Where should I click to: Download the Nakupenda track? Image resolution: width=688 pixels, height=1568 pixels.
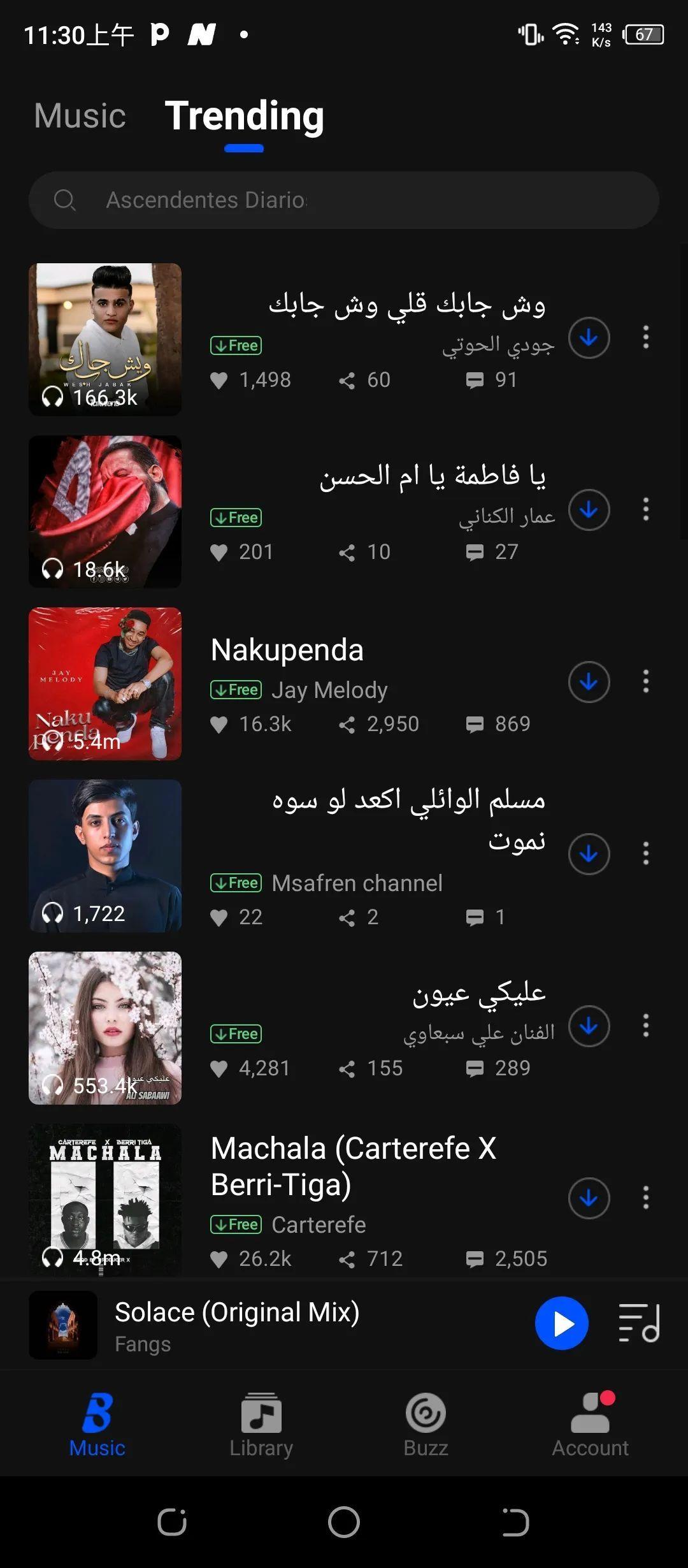click(x=589, y=682)
